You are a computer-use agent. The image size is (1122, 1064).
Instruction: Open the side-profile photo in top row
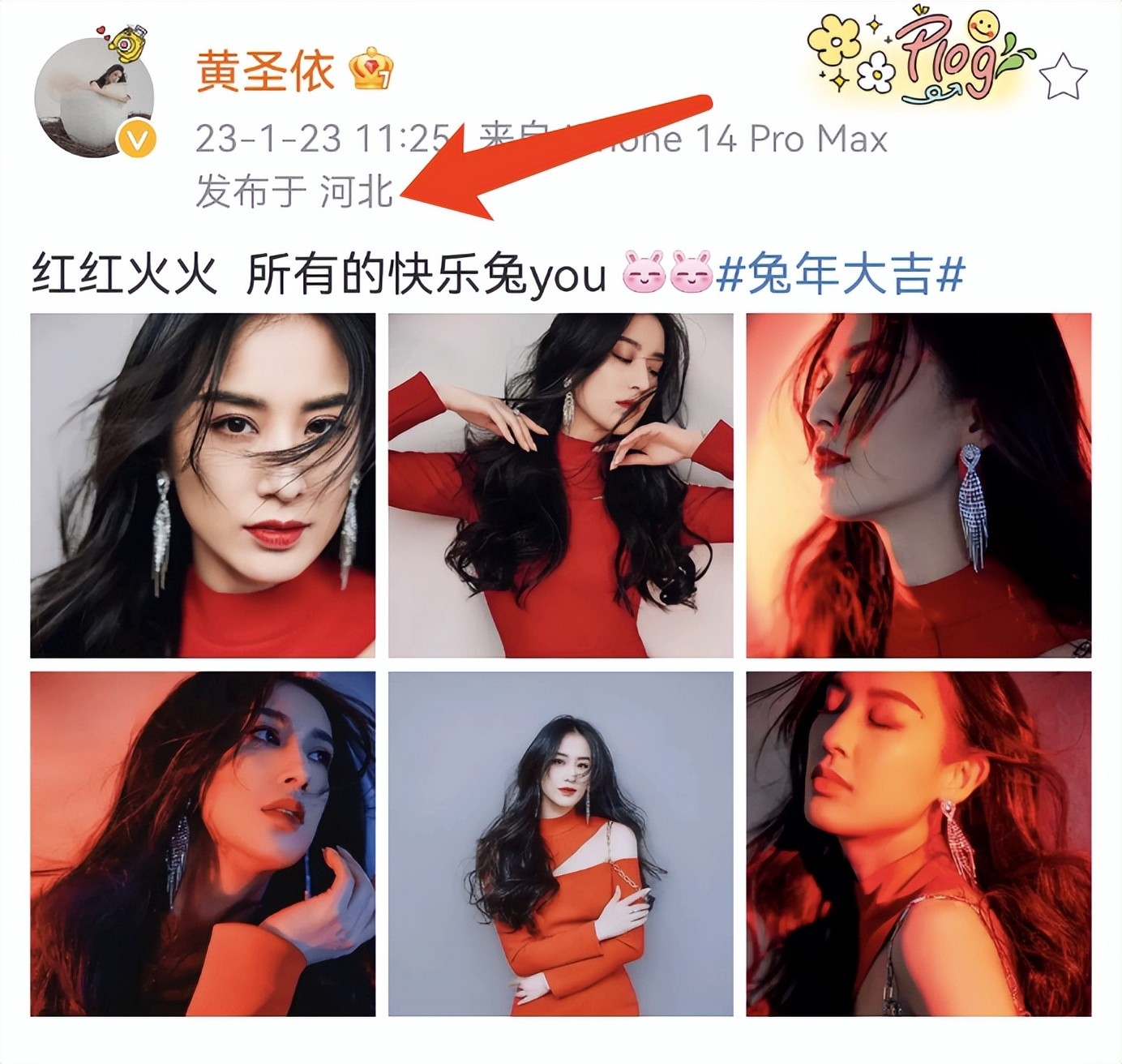click(919, 485)
